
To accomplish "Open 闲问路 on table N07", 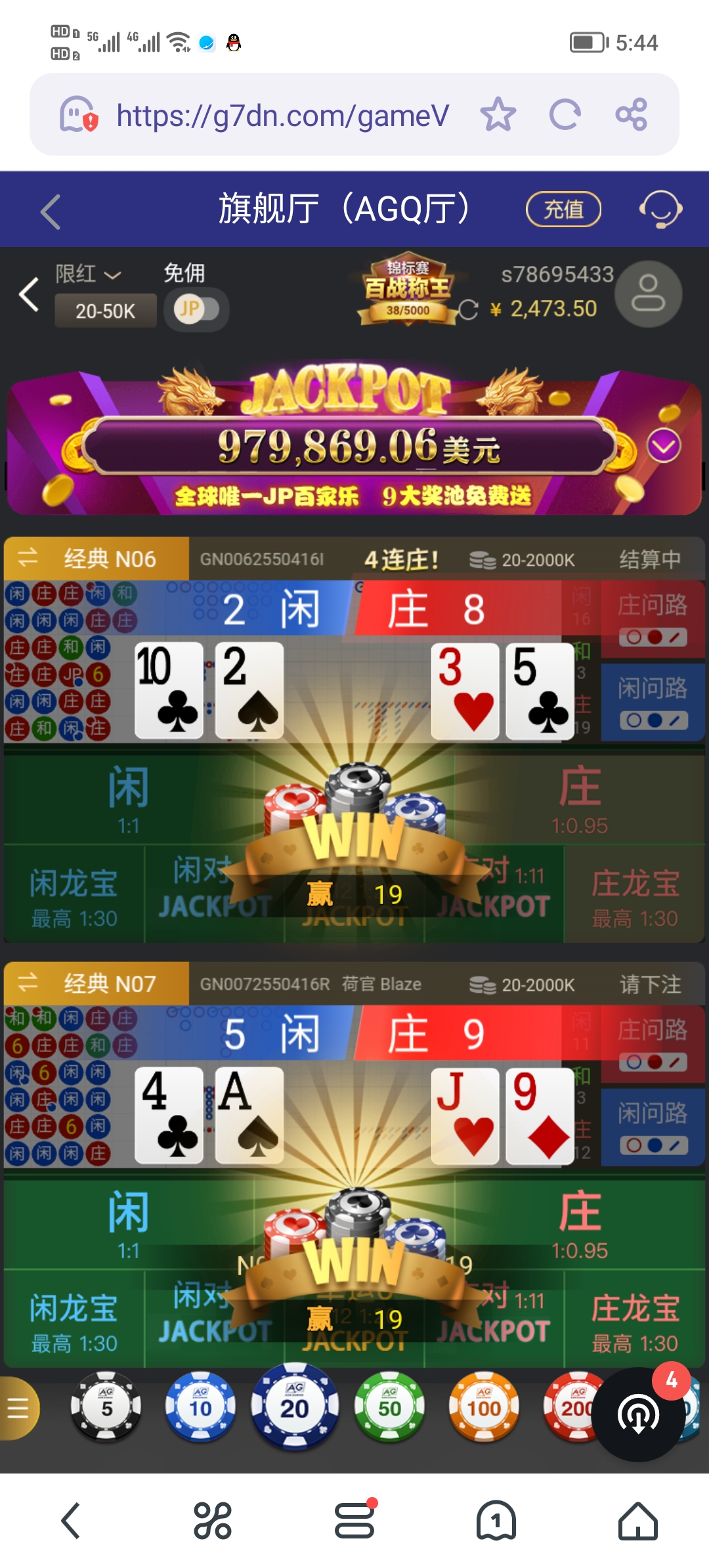I will coord(653,1126).
